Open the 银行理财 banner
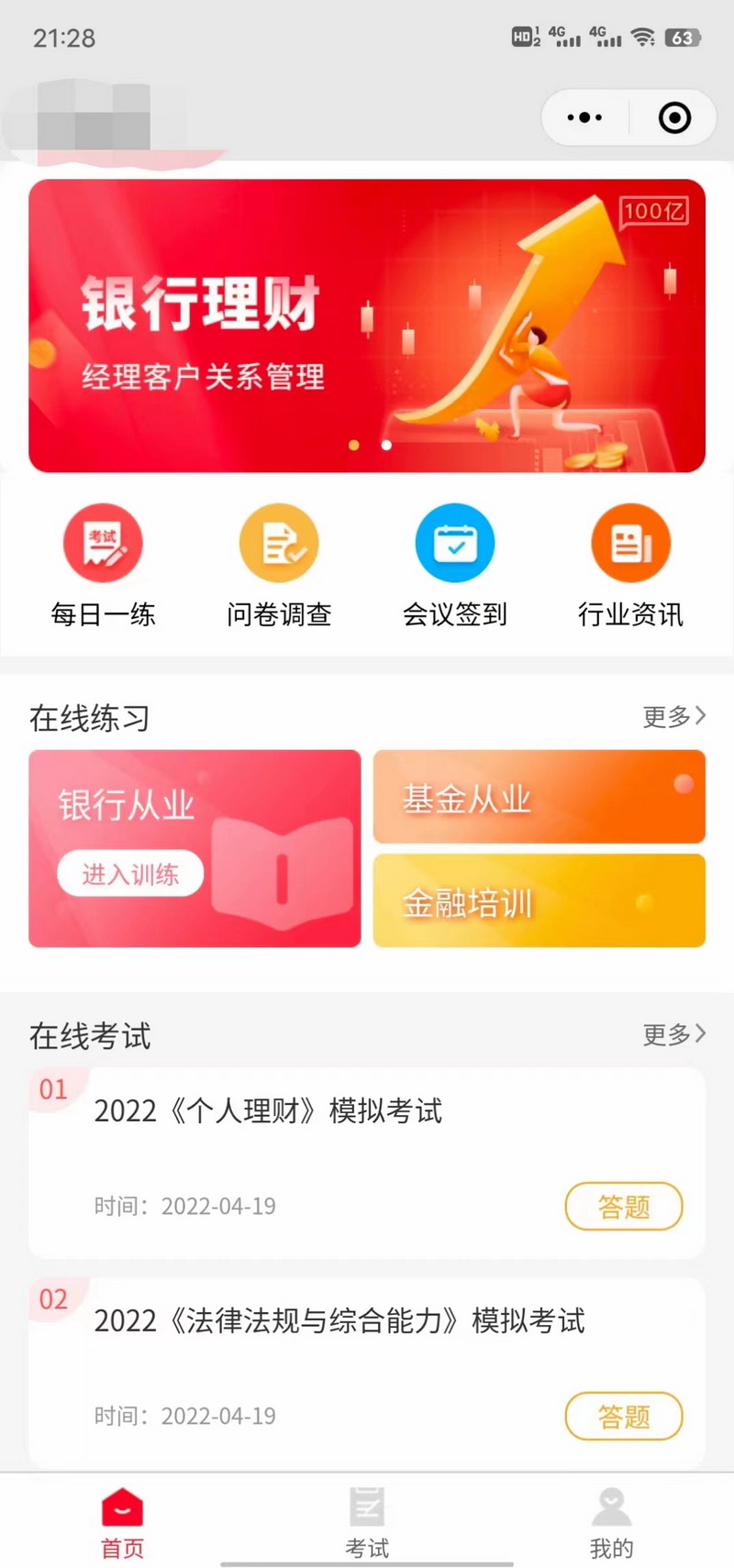This screenshot has height=1568, width=734. click(367, 326)
